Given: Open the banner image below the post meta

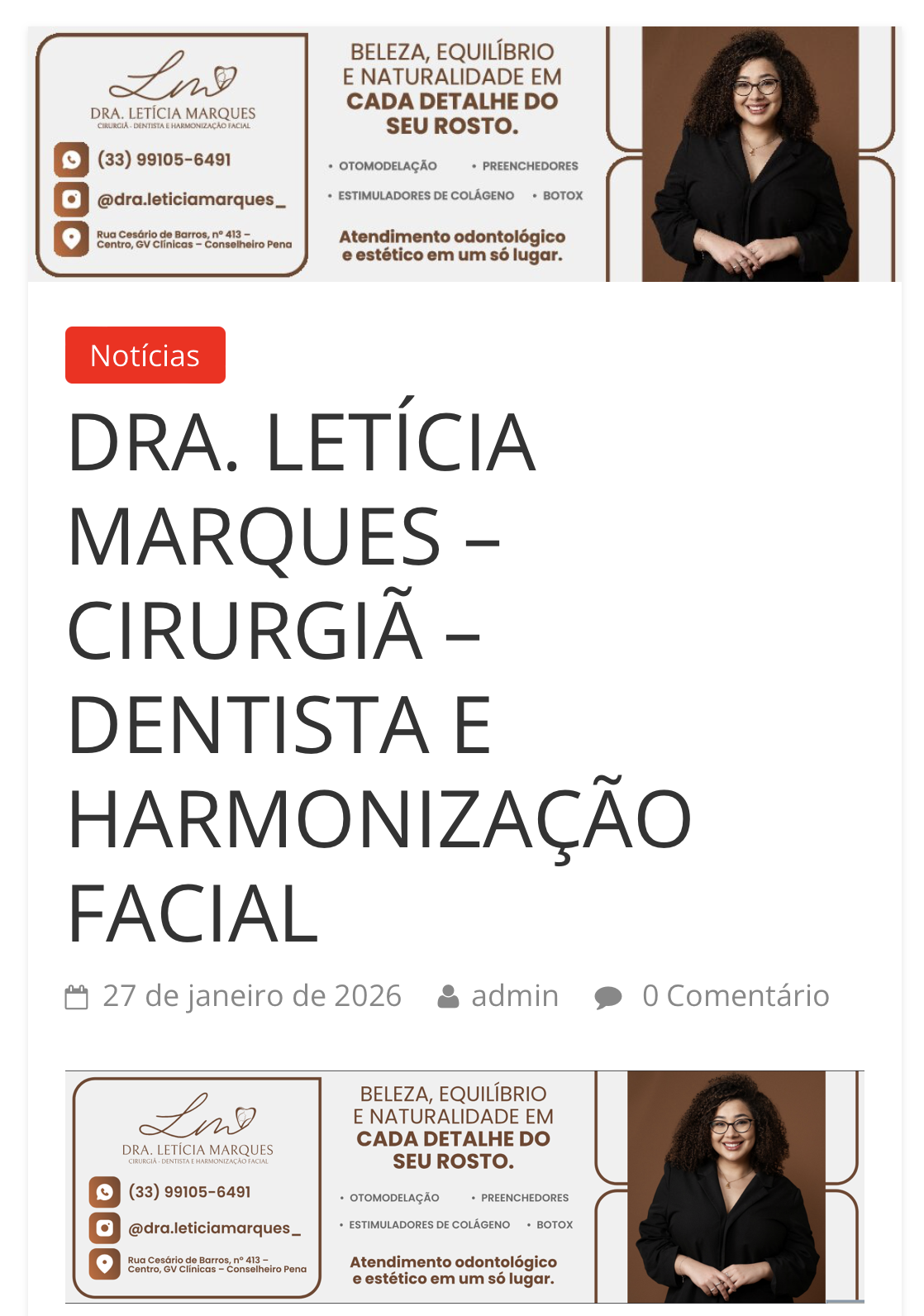Looking at the screenshot, I should 463,1186.
